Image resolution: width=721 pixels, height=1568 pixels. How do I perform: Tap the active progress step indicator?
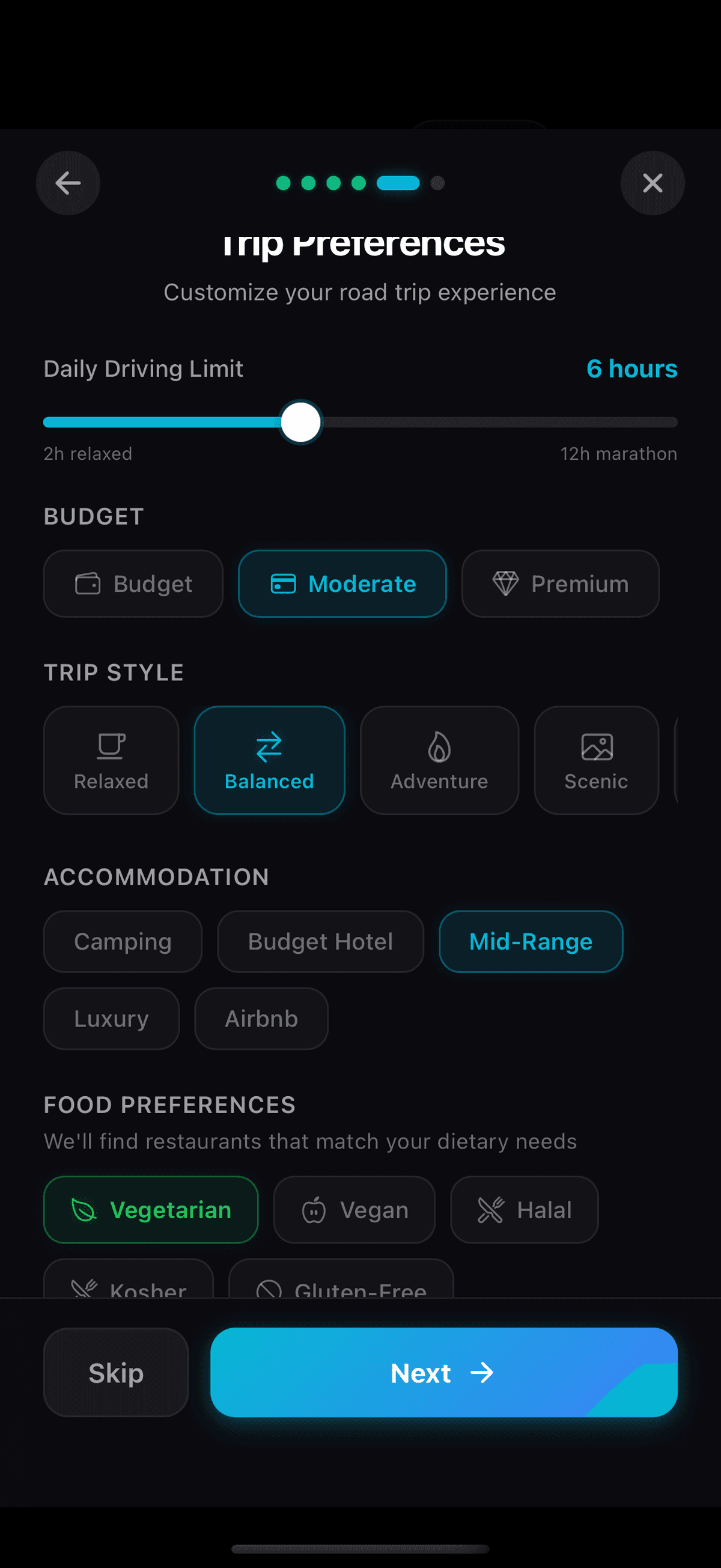coord(398,183)
